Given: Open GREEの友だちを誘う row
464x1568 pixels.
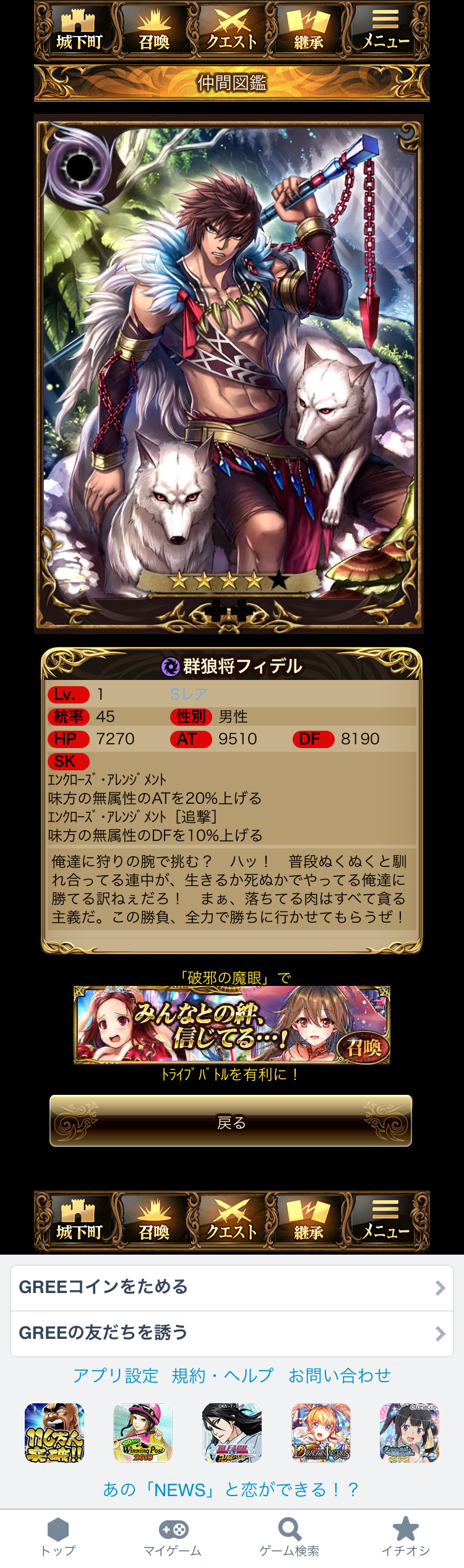Looking at the screenshot, I should 231,1333.
